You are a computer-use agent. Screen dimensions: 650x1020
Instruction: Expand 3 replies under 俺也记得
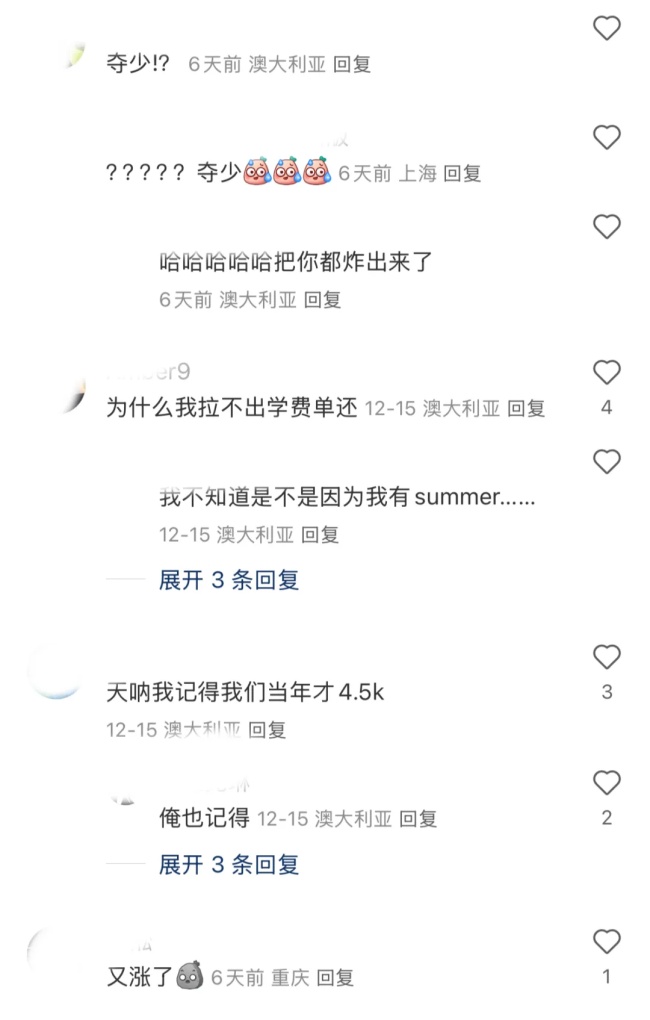(x=229, y=864)
